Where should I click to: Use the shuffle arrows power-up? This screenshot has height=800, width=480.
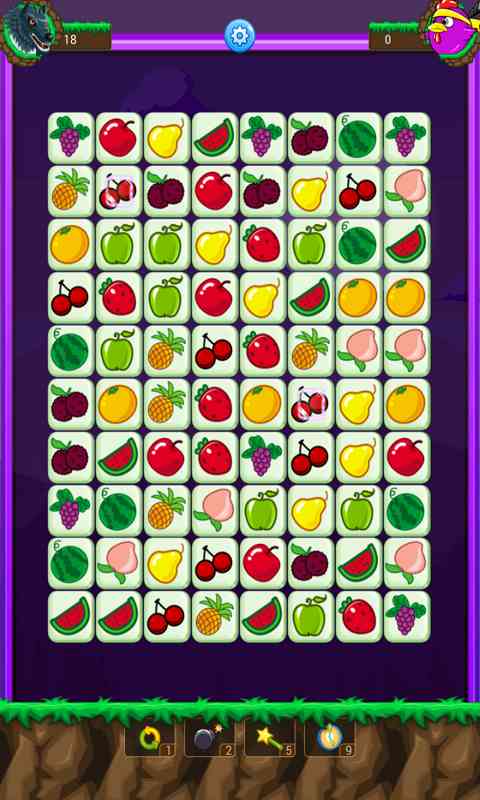click(x=150, y=738)
